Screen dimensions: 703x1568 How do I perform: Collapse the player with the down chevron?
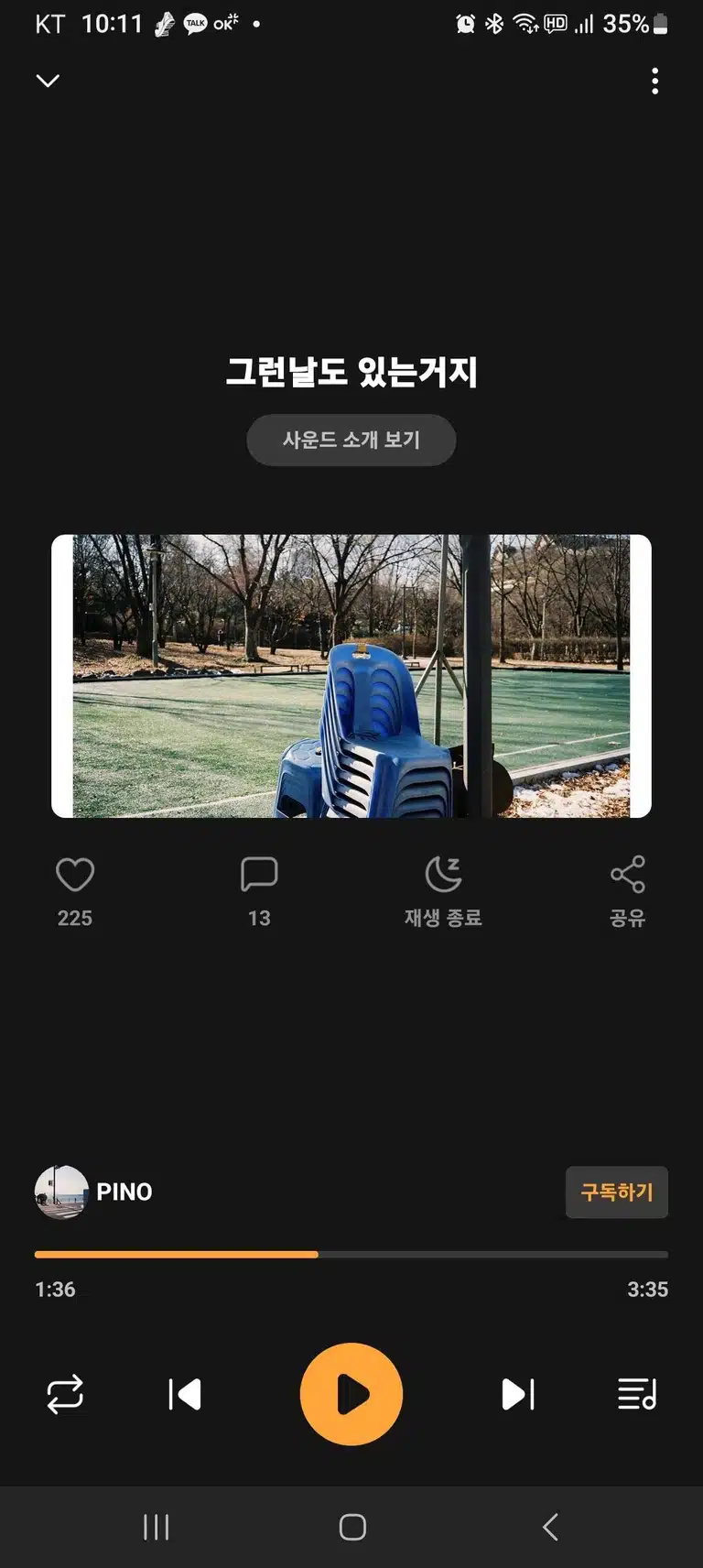pyautogui.click(x=48, y=81)
